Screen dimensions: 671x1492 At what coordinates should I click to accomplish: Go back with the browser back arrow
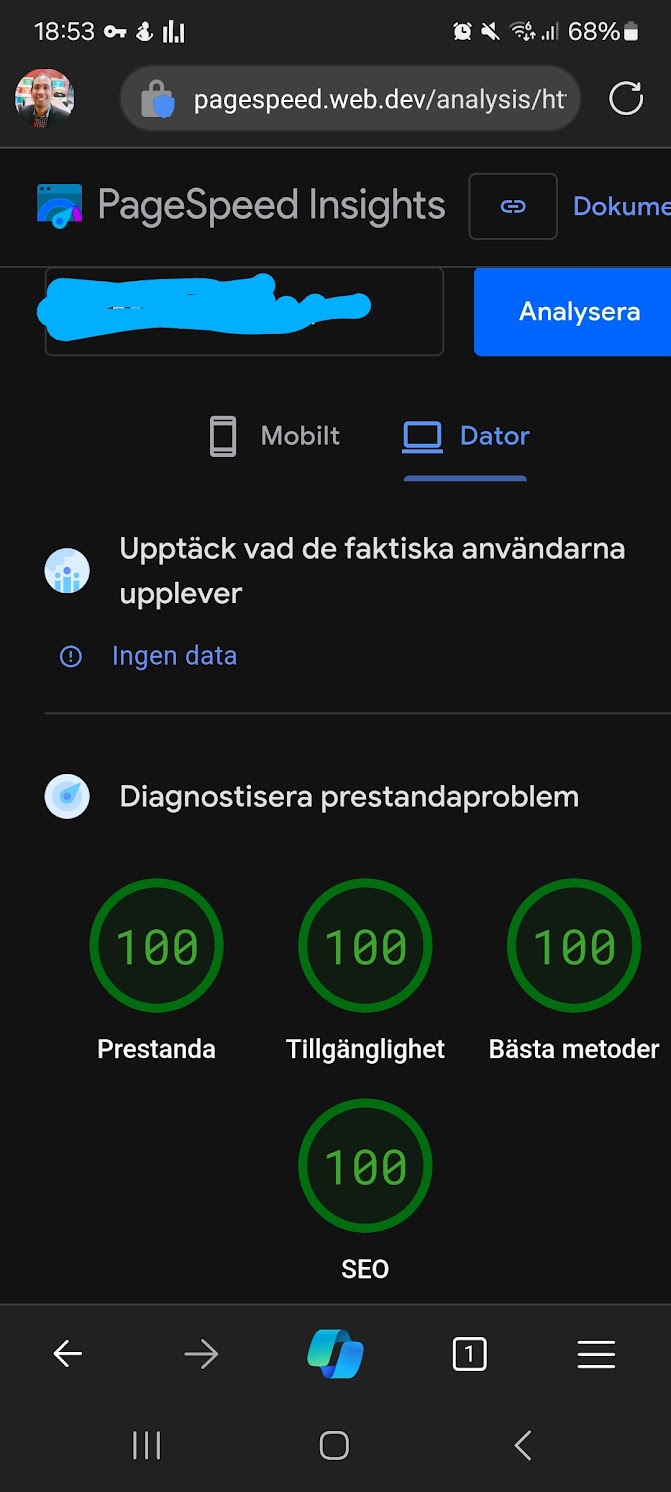click(67, 1355)
